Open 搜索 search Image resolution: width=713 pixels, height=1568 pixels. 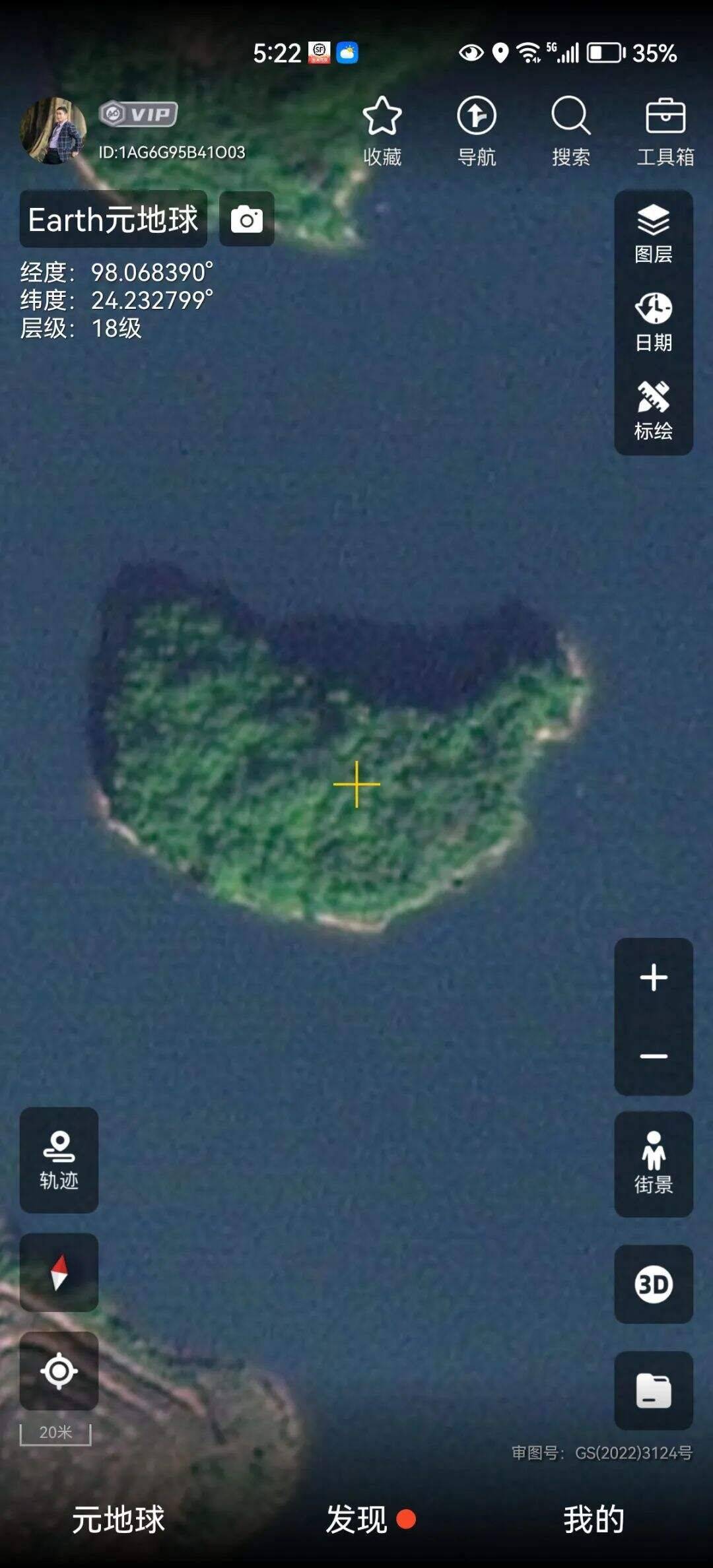tap(570, 131)
